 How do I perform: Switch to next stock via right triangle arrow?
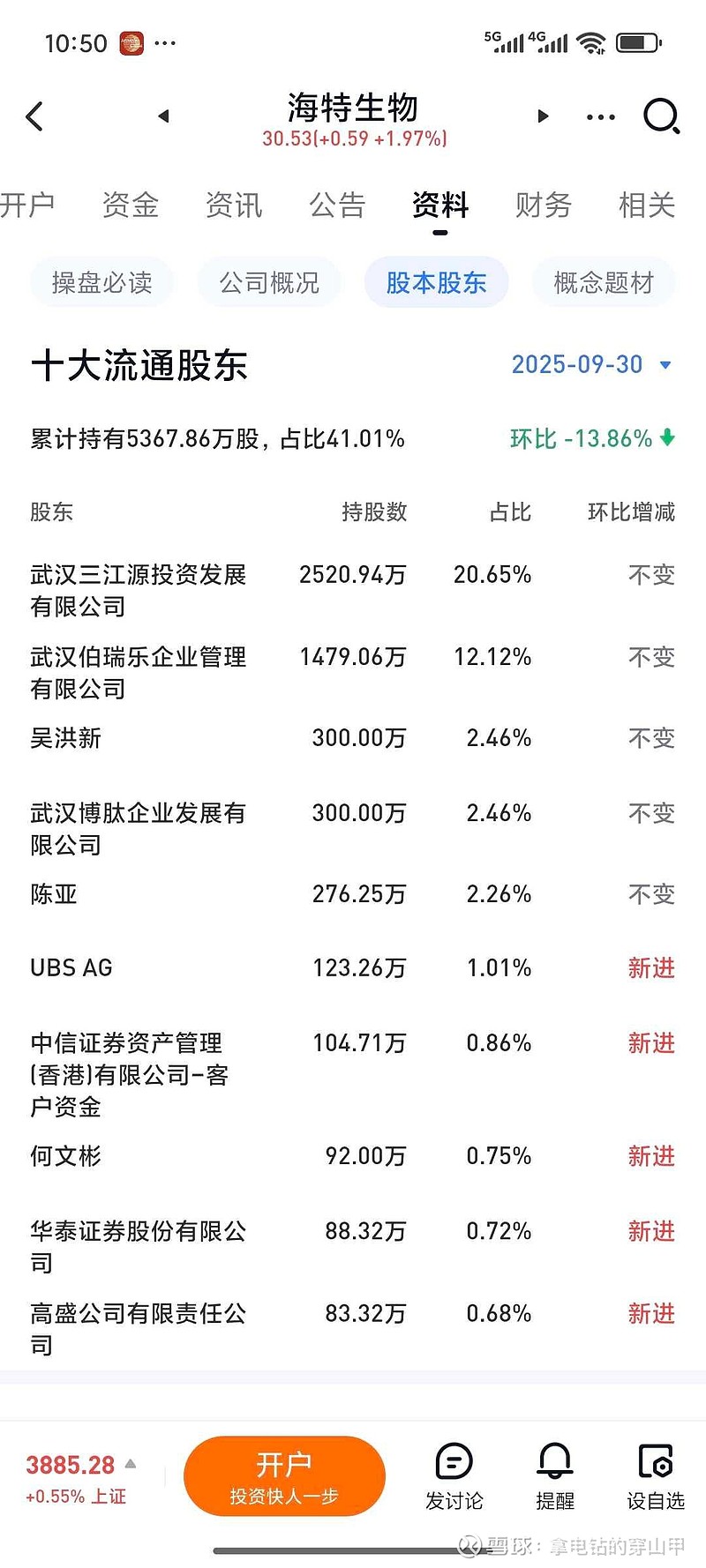tap(542, 116)
